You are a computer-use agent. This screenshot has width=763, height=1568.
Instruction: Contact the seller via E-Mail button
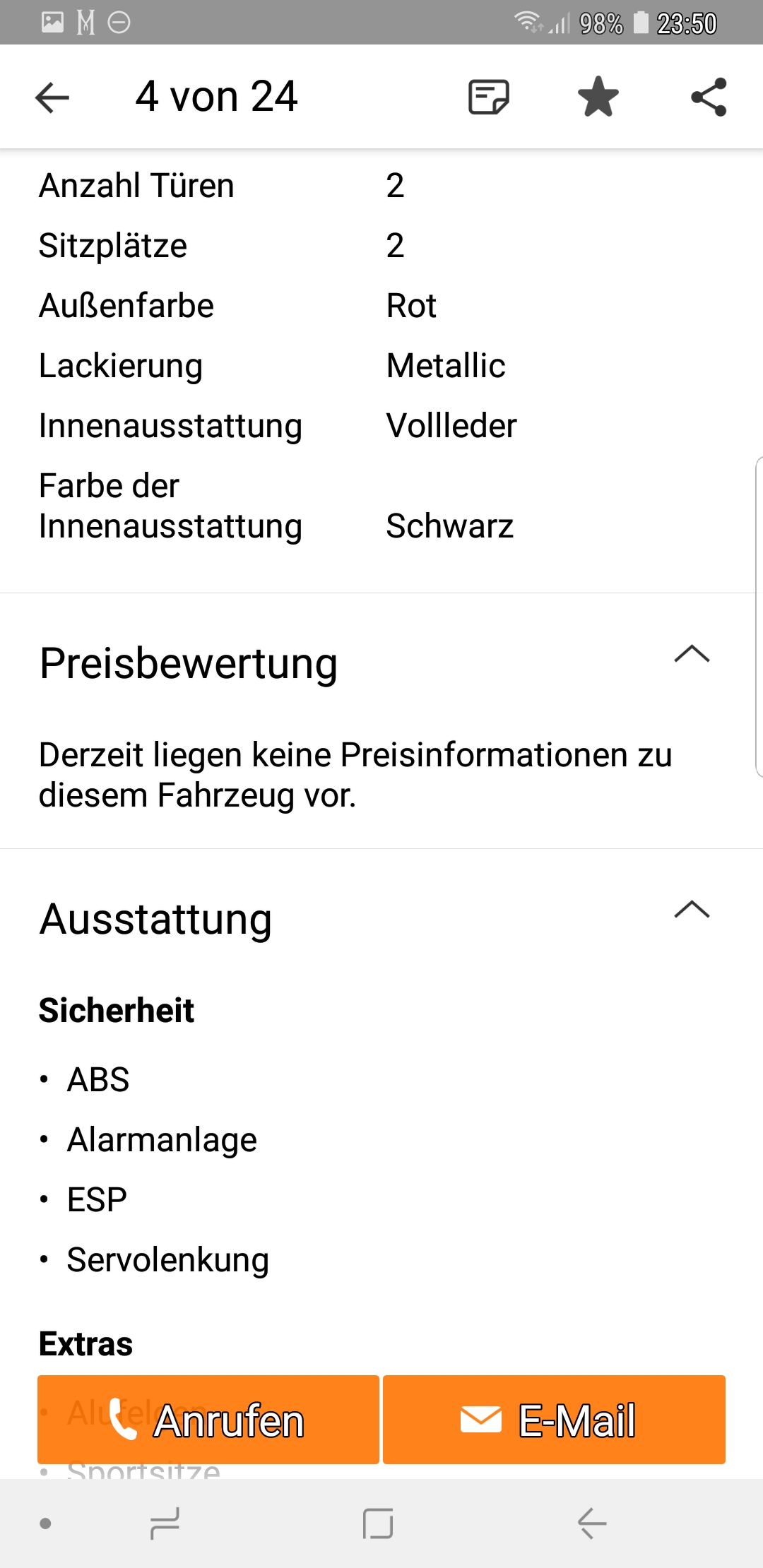point(554,1420)
